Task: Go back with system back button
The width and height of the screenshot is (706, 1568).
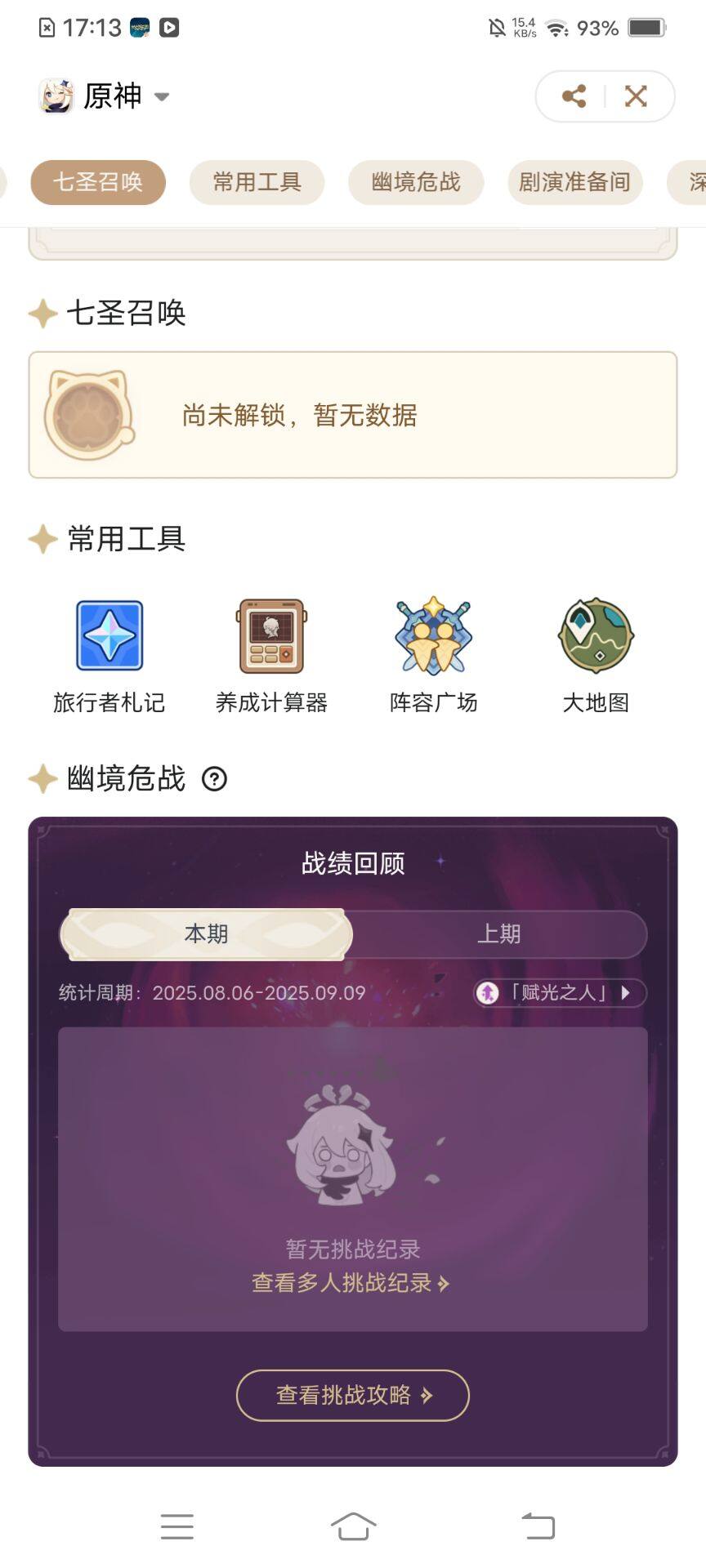Action: click(x=538, y=1526)
